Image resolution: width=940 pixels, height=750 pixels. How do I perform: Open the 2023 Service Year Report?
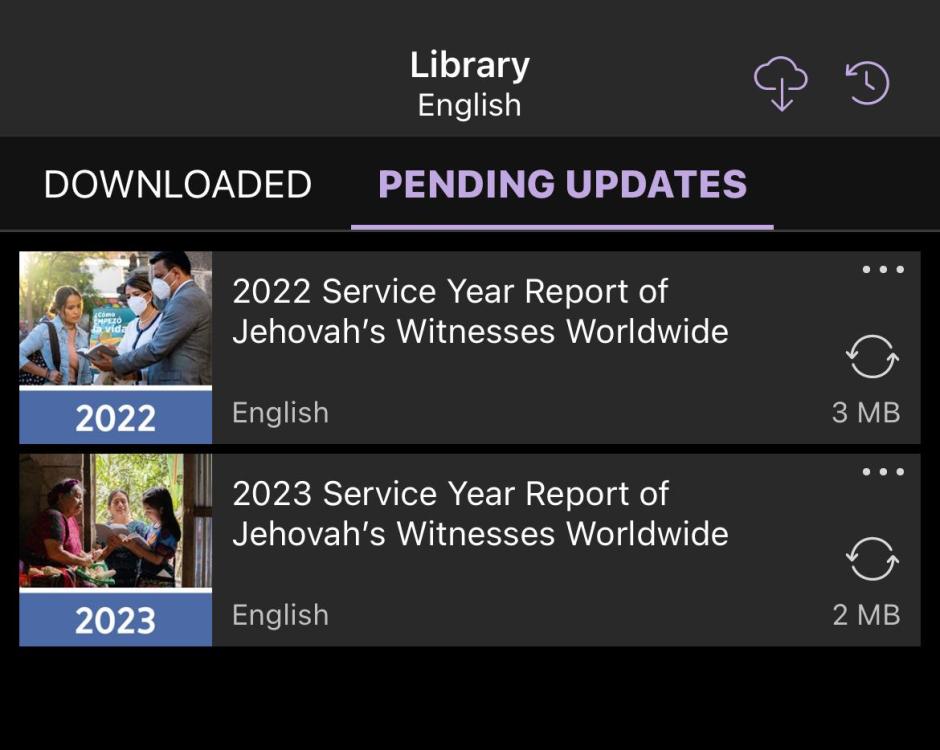(480, 514)
